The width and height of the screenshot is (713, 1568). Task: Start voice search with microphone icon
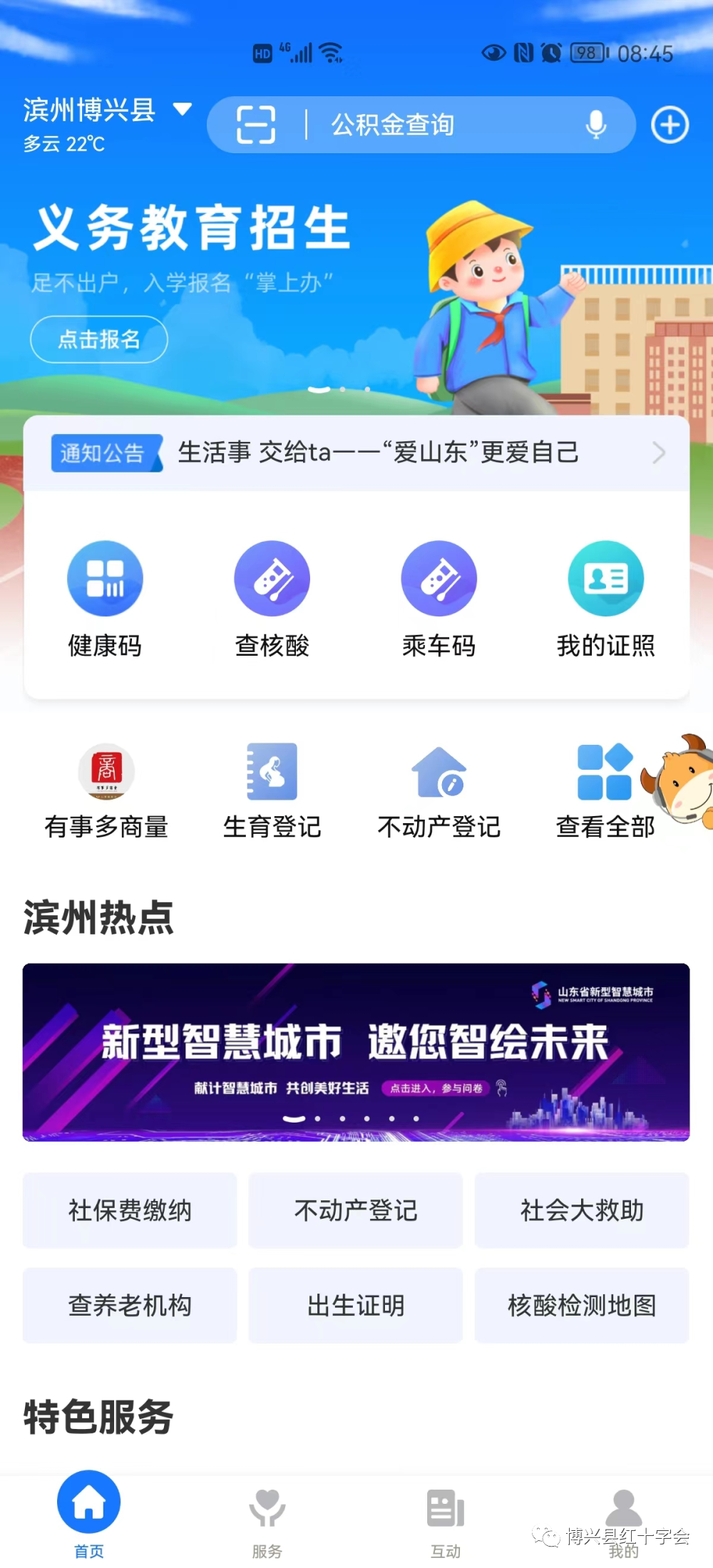(x=595, y=125)
